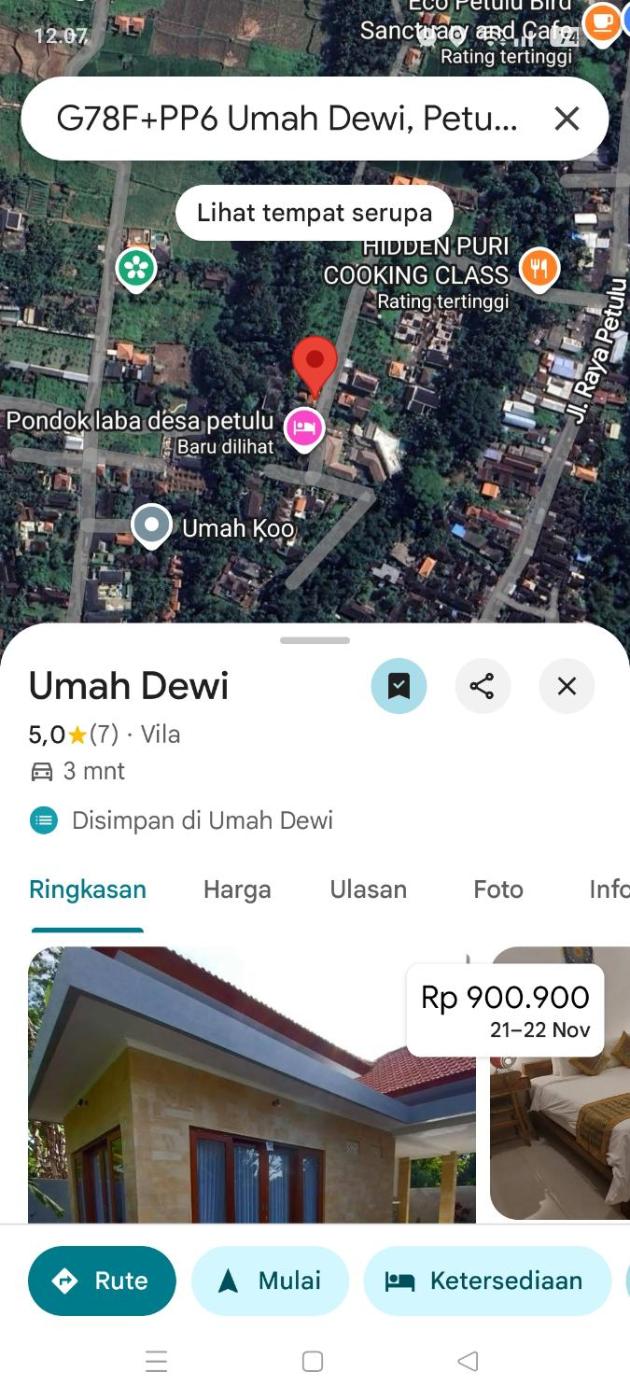Open the Foto tab

[498, 889]
